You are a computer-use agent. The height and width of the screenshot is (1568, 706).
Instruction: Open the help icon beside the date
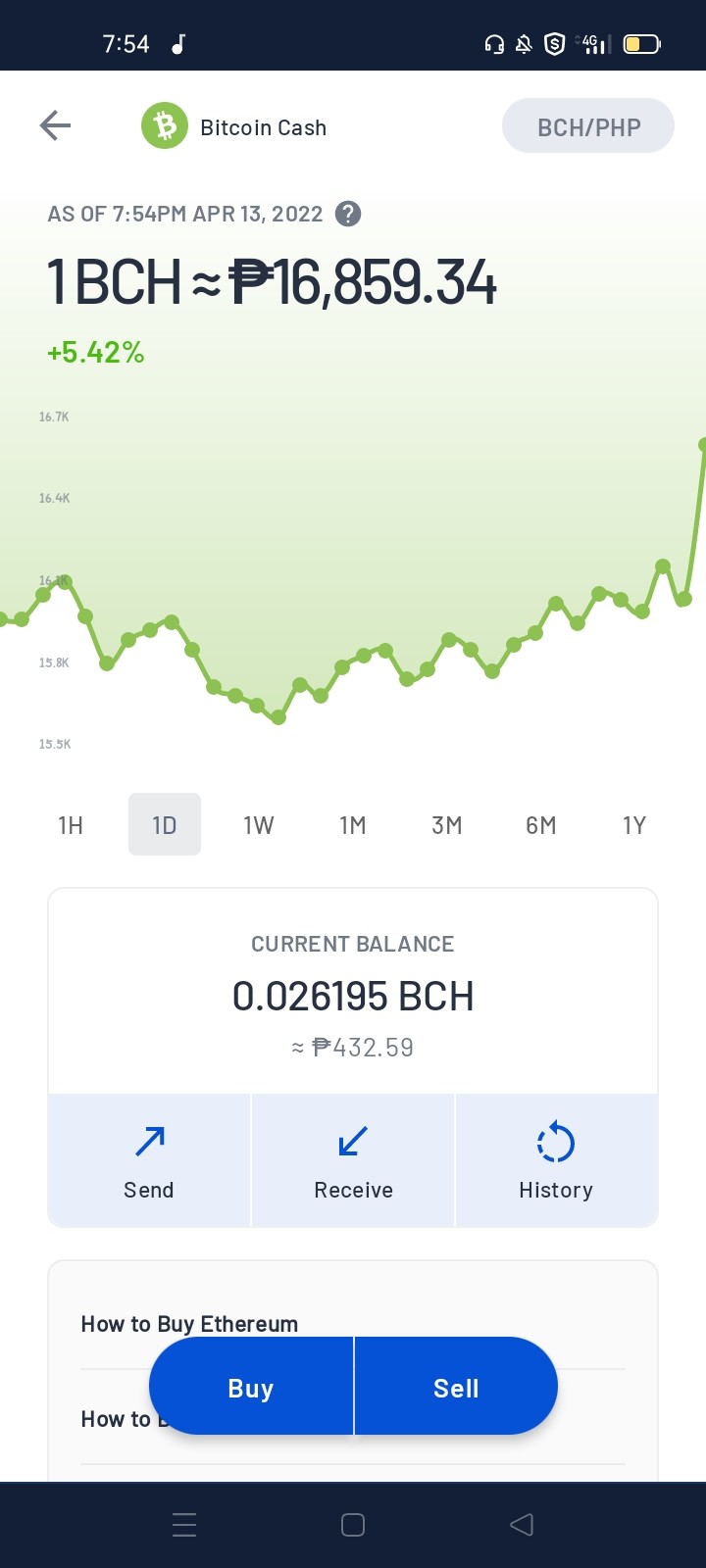[x=348, y=214]
